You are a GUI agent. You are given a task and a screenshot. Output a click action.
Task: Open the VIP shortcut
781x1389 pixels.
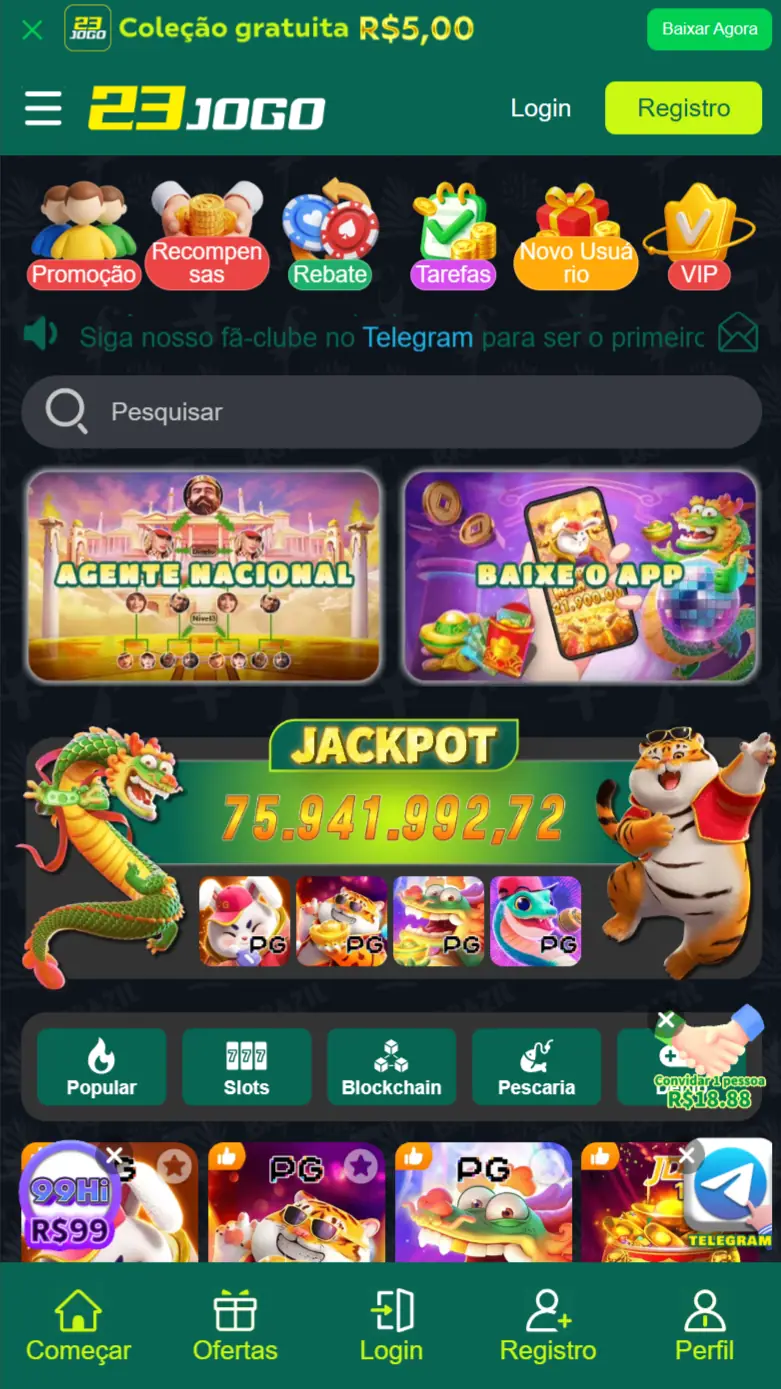(x=699, y=235)
